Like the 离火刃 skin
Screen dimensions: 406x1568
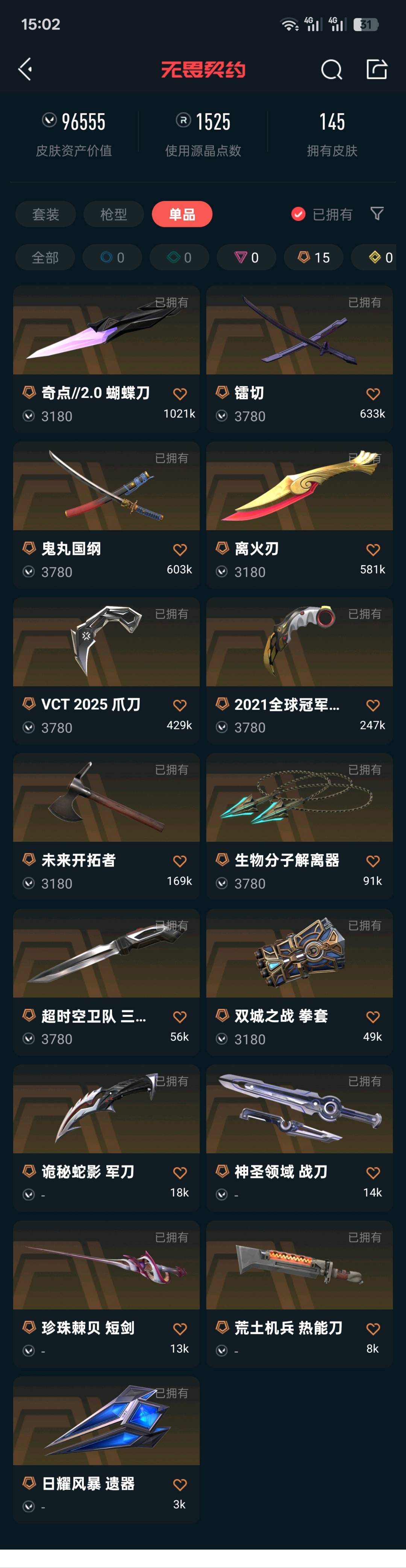[x=373, y=550]
